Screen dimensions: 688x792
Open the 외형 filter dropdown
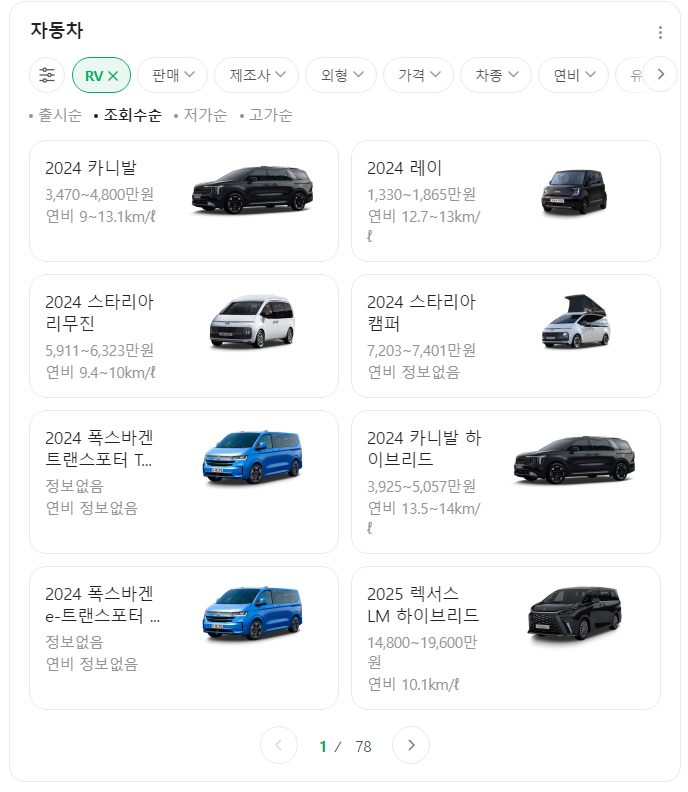point(341,75)
